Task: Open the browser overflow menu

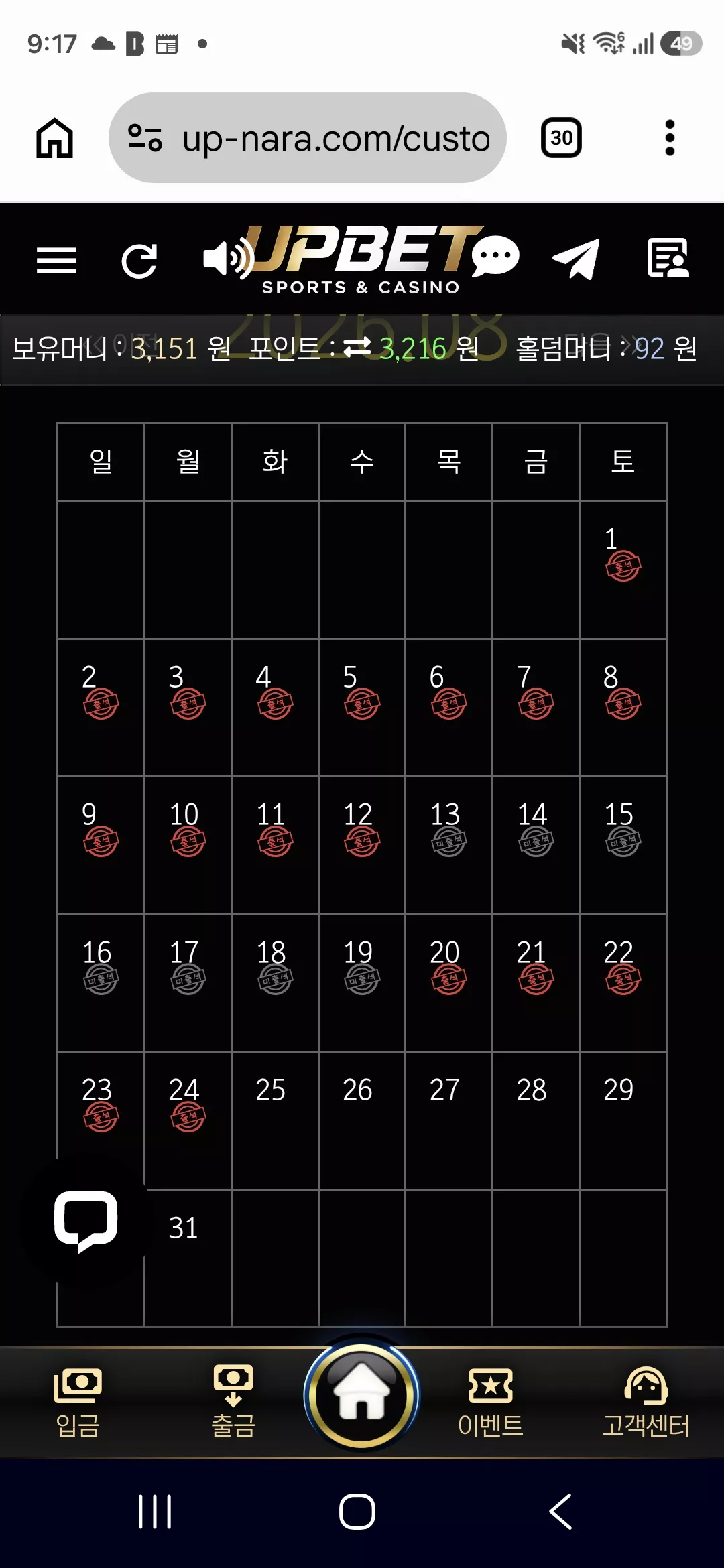Action: click(x=669, y=138)
